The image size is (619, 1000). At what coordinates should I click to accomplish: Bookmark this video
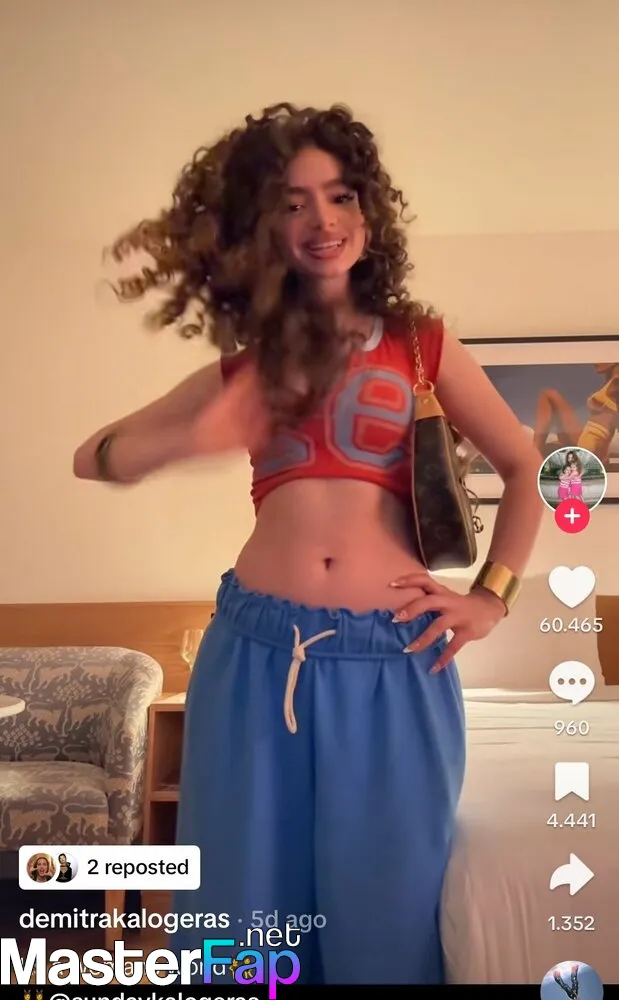tap(572, 782)
